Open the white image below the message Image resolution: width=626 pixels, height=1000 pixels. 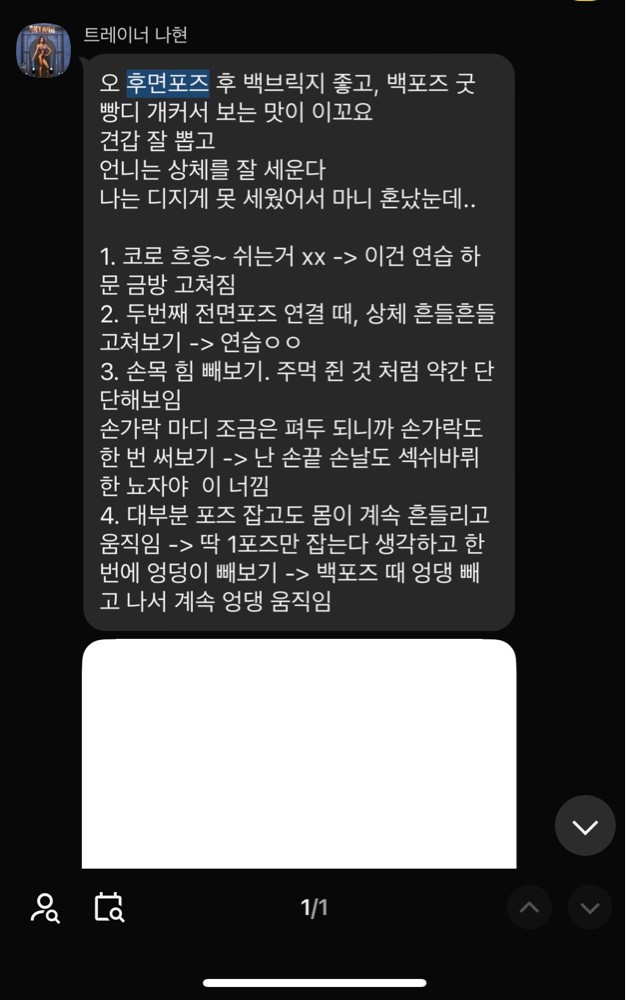point(299,754)
